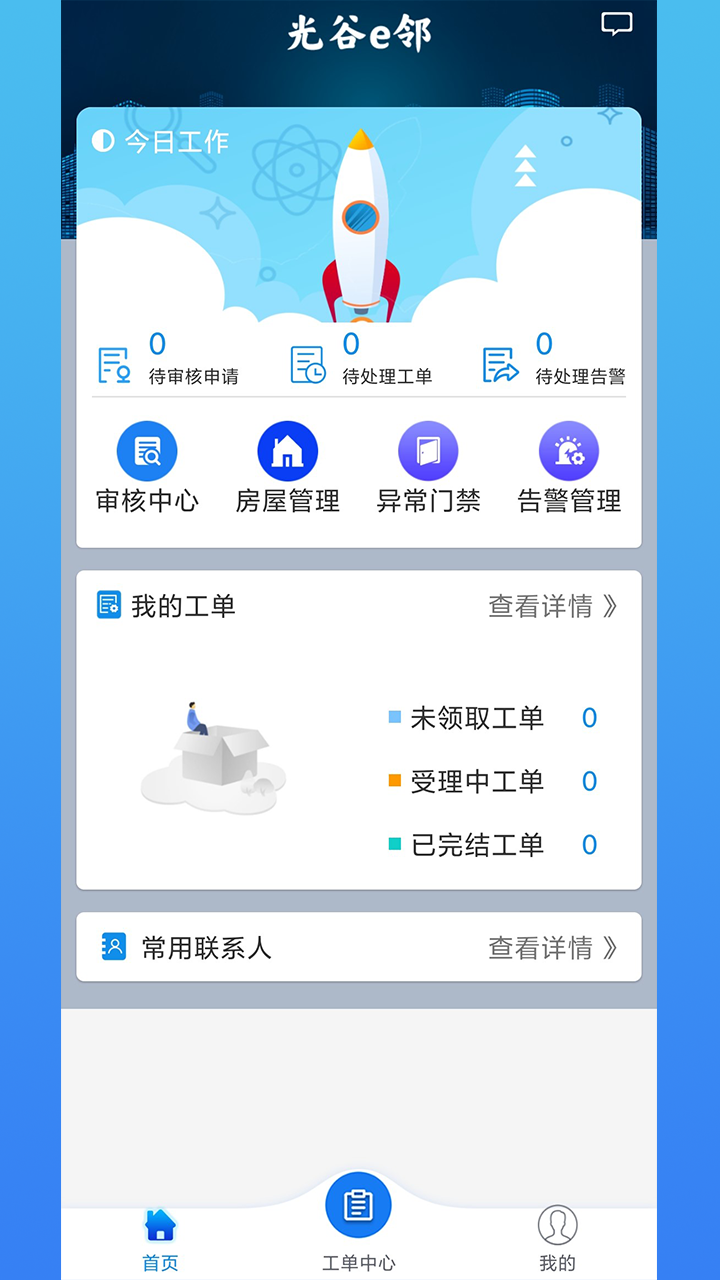Select the 已完结工单 status indicator
This screenshot has height=1280, width=720.
[392, 844]
